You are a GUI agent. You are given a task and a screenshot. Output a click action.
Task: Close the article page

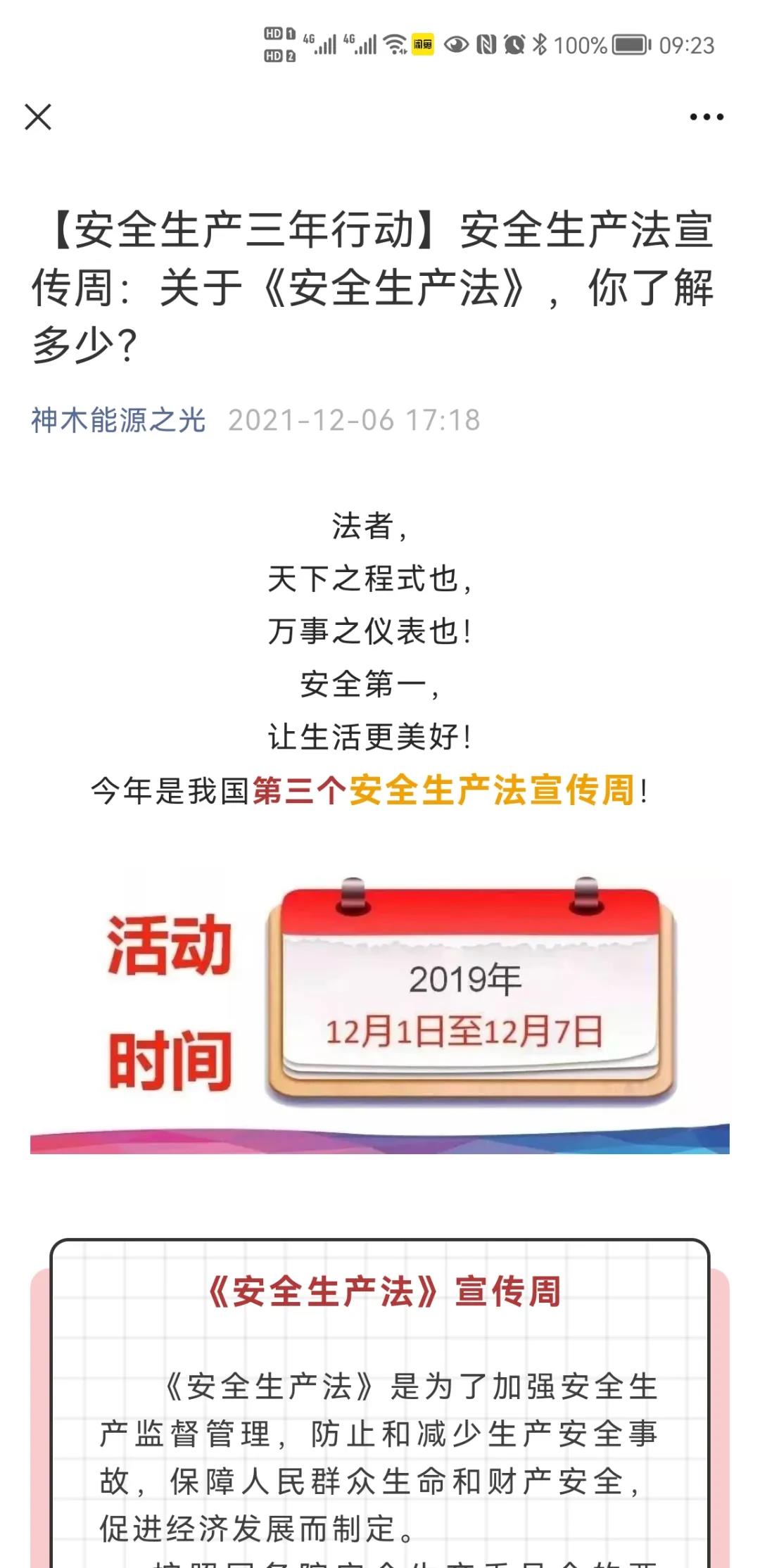coord(38,117)
